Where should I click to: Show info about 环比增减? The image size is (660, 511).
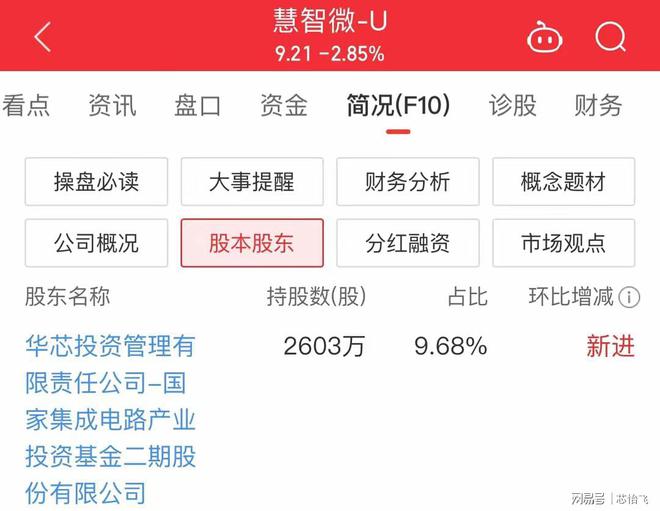pyautogui.click(x=629, y=297)
